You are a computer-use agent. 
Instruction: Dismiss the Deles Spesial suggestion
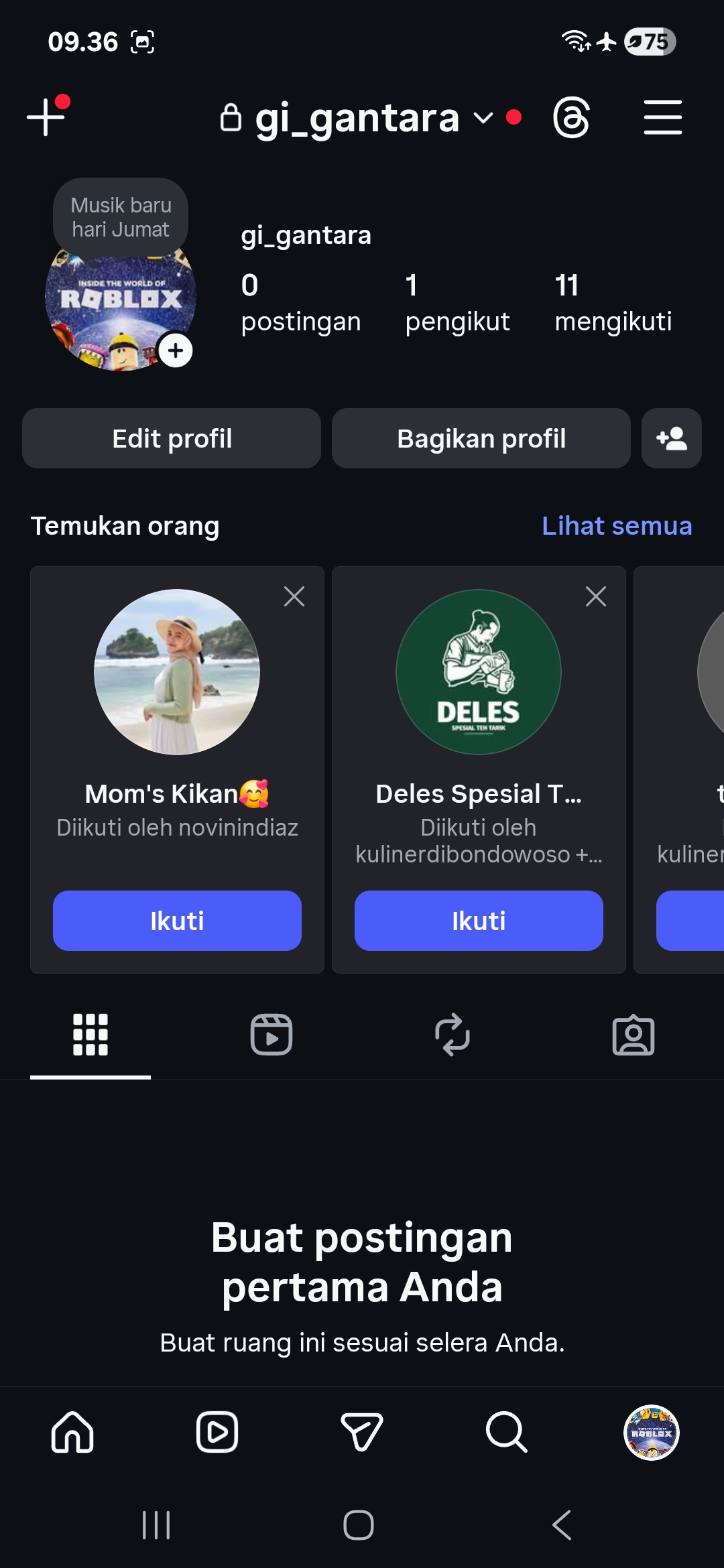click(x=595, y=596)
